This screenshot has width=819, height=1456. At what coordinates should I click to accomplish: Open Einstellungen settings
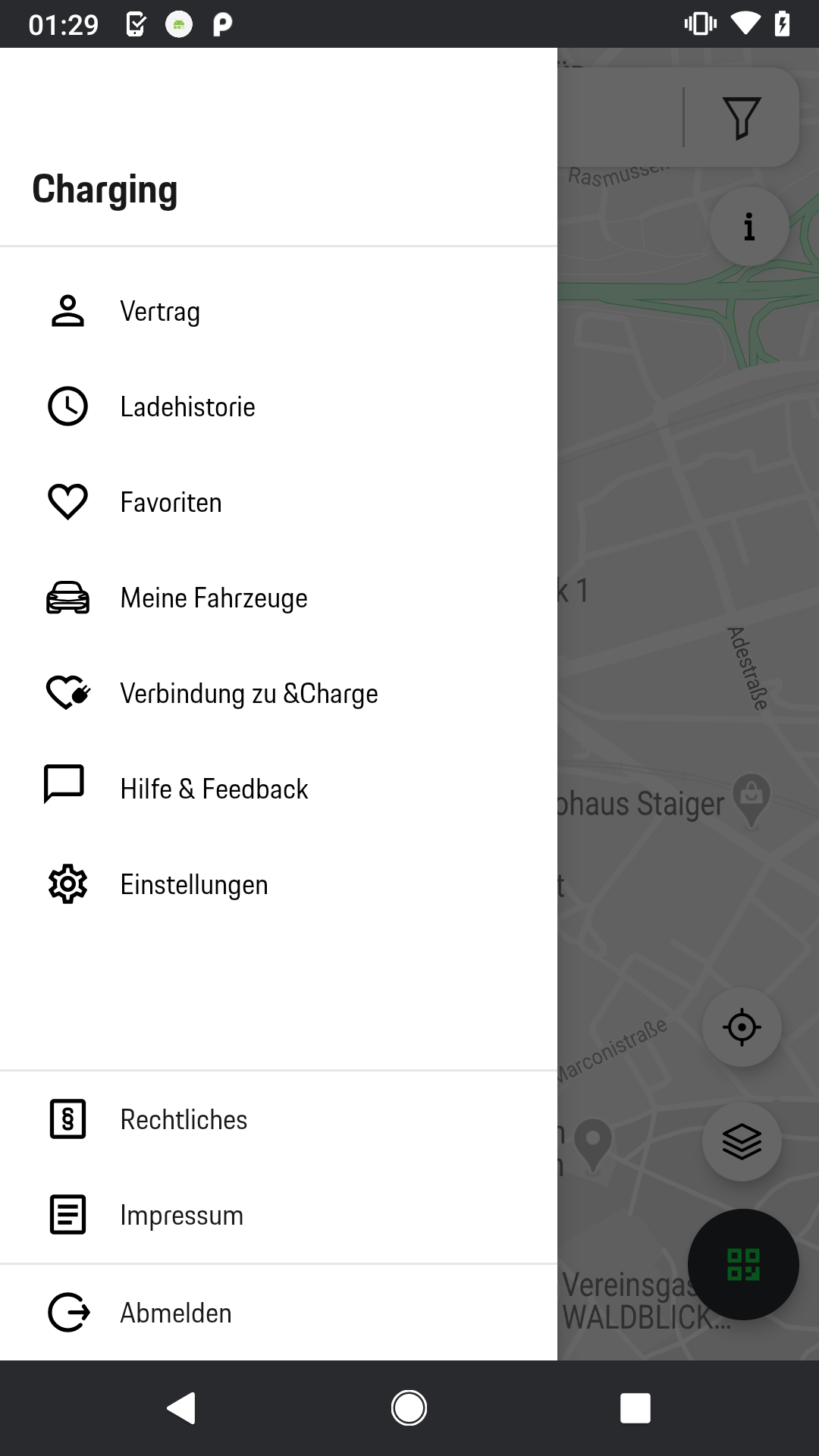point(193,885)
